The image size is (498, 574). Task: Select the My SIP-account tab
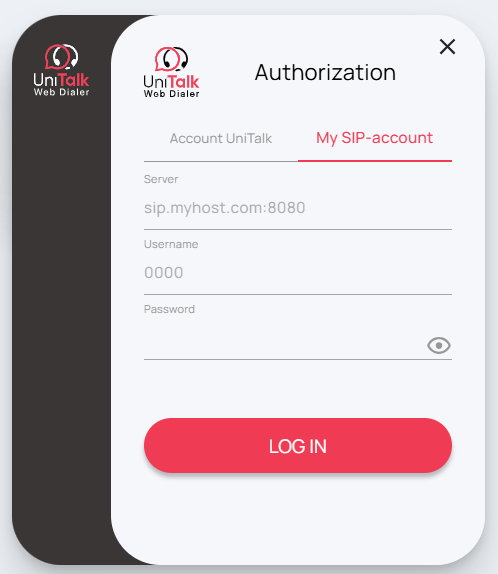pyautogui.click(x=375, y=138)
